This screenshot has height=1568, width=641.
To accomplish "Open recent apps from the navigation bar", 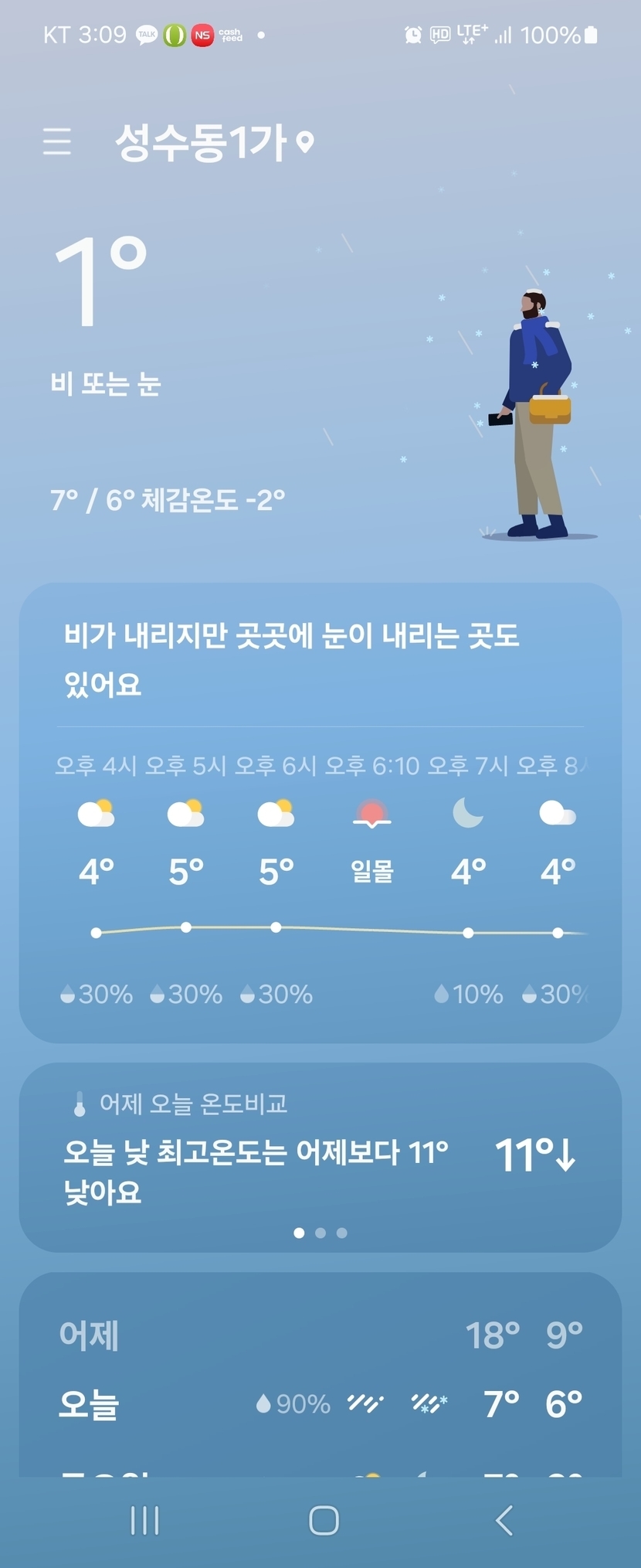I will coord(144,1520).
